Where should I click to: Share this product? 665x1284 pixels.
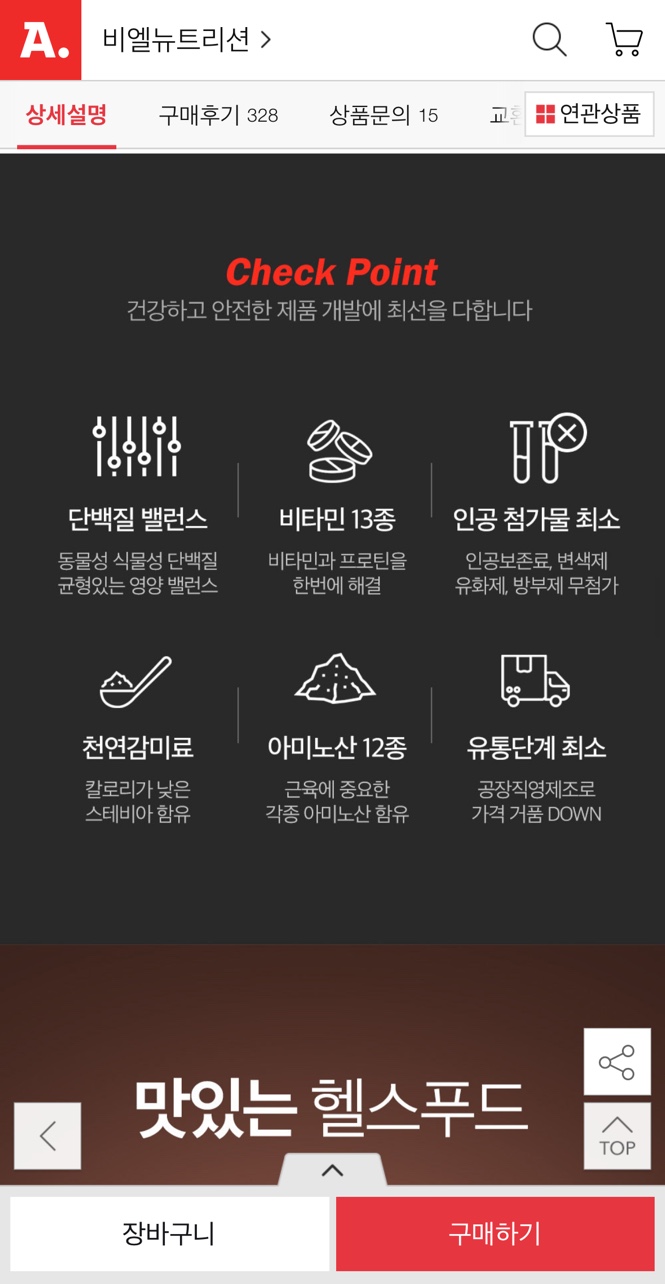point(617,1062)
